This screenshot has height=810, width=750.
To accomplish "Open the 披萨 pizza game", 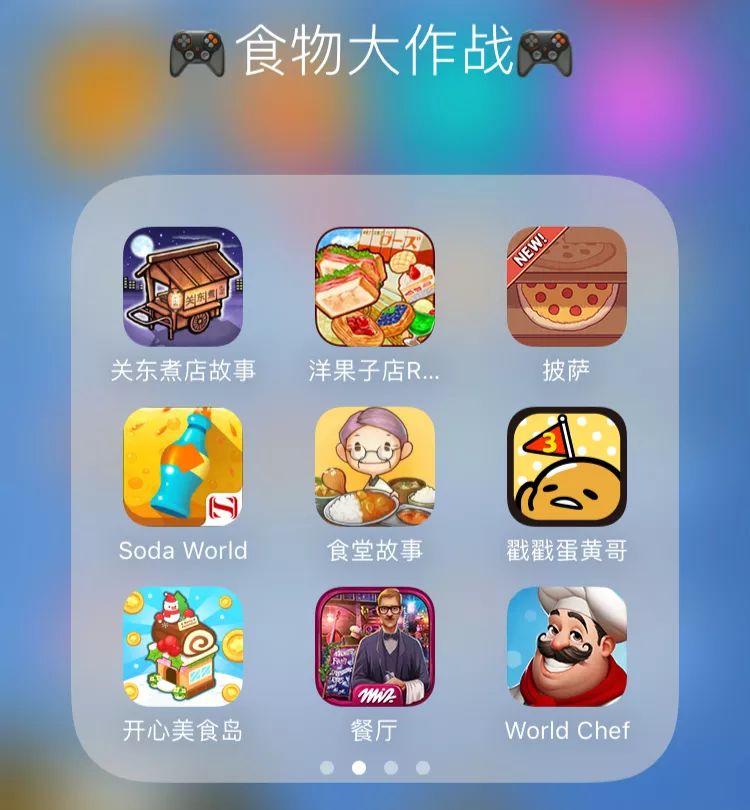I will click(x=567, y=287).
